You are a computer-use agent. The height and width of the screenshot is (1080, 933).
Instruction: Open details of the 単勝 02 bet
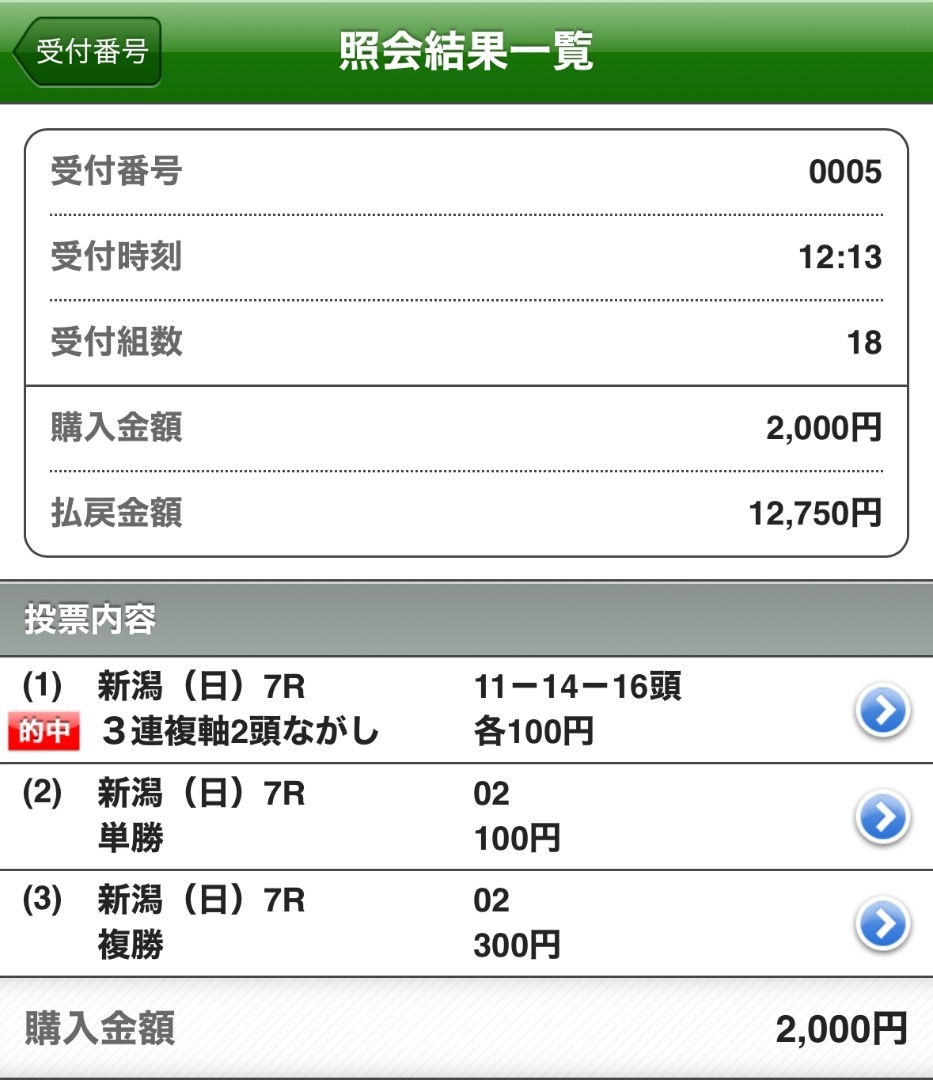(x=882, y=818)
